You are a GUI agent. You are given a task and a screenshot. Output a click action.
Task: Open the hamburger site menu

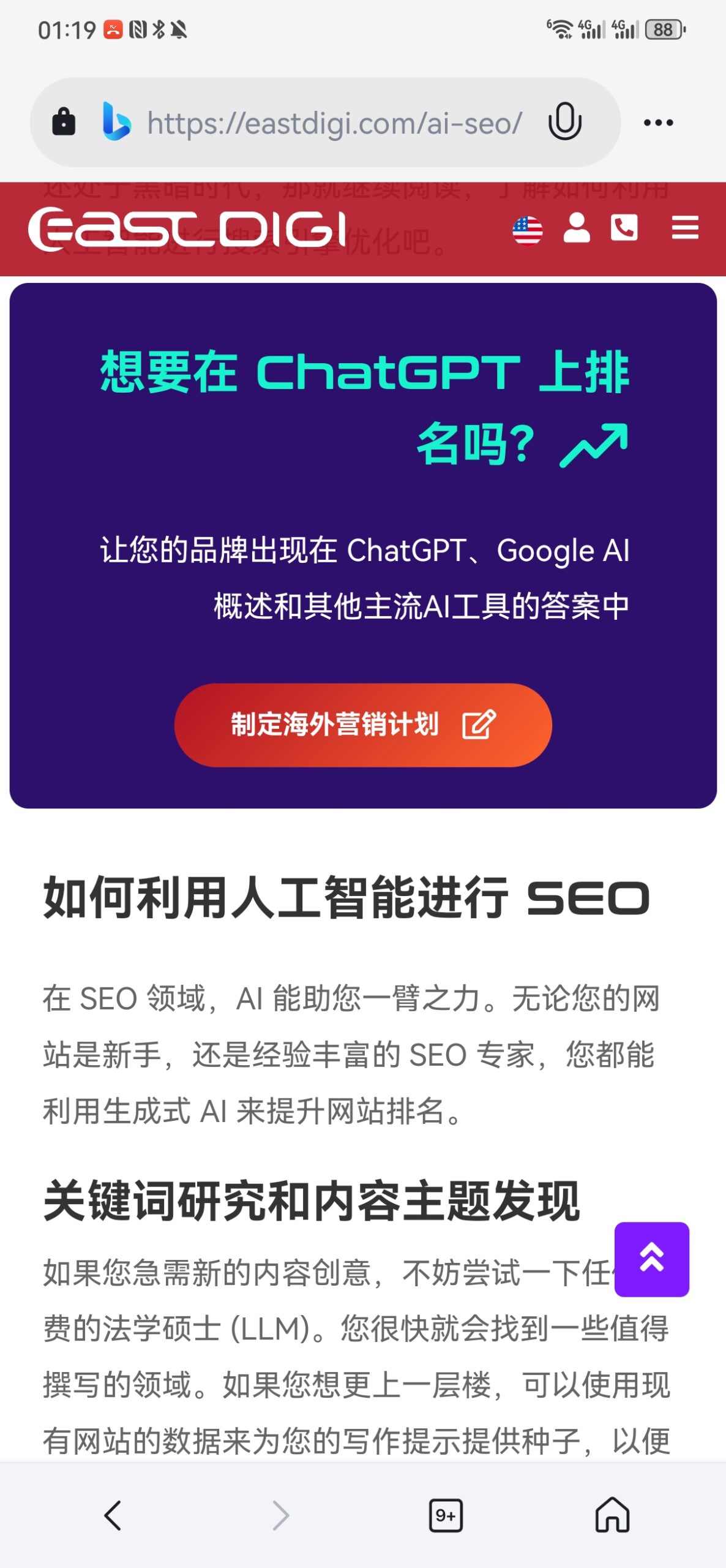pyautogui.click(x=684, y=228)
